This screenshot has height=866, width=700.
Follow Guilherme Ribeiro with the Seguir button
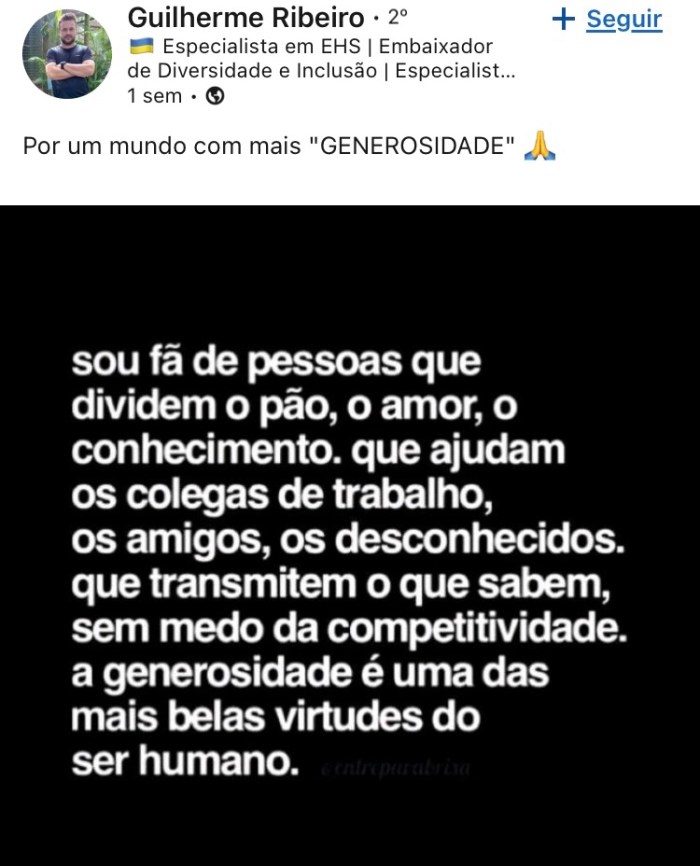[608, 19]
